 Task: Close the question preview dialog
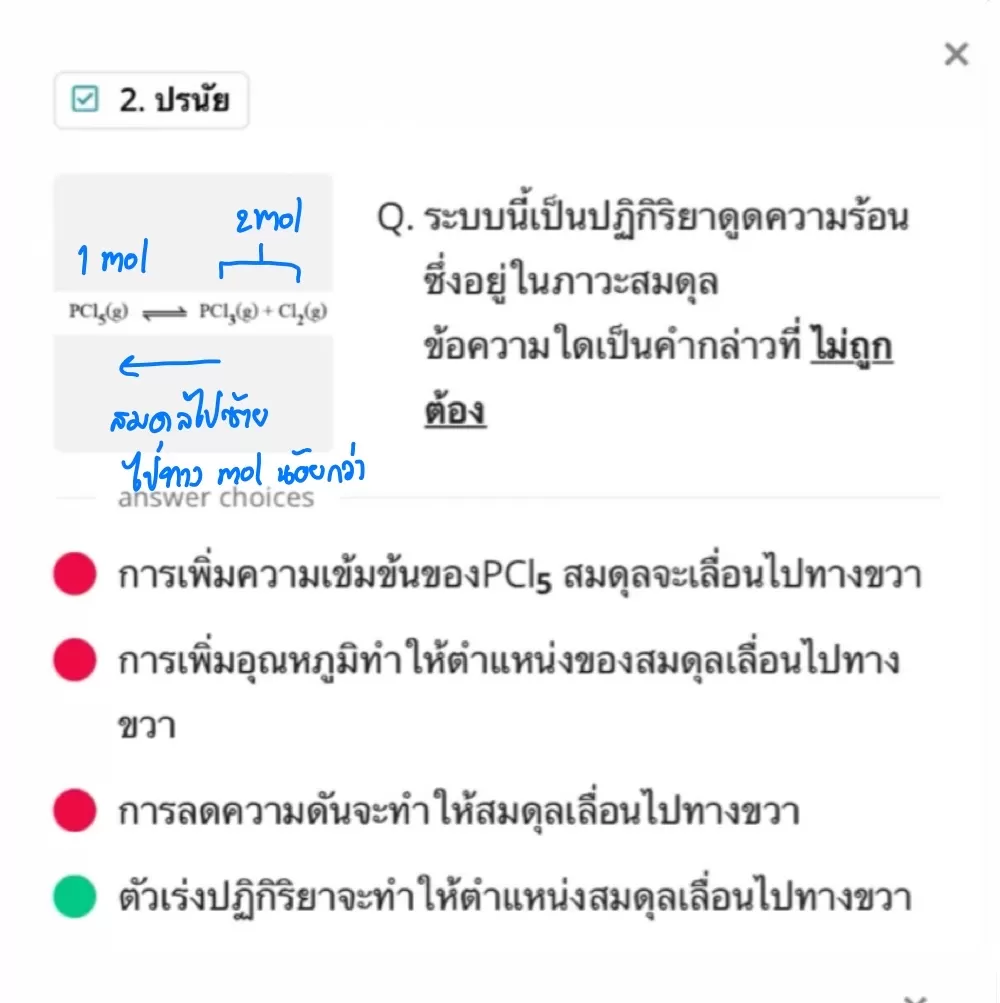[956, 55]
